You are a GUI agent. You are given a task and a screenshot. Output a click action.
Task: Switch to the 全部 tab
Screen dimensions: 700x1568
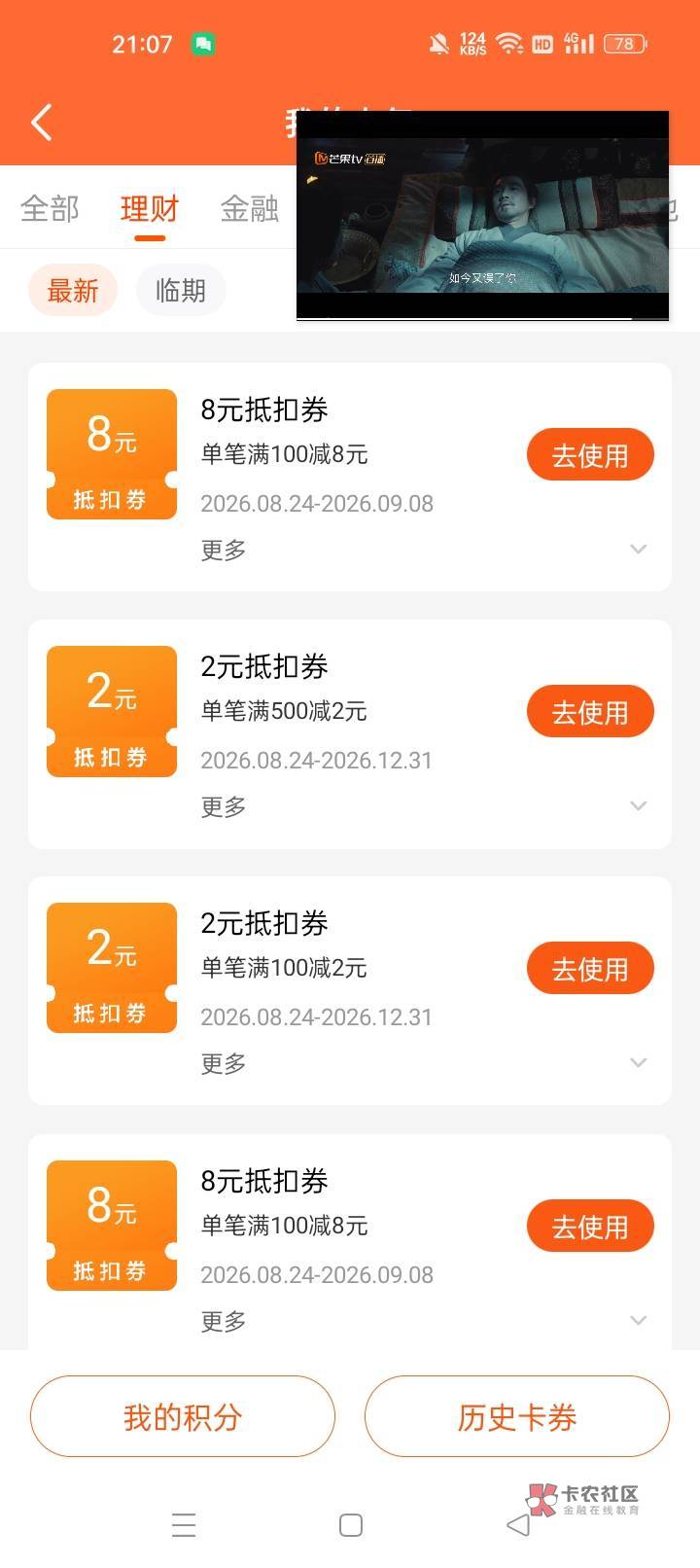pos(50,208)
